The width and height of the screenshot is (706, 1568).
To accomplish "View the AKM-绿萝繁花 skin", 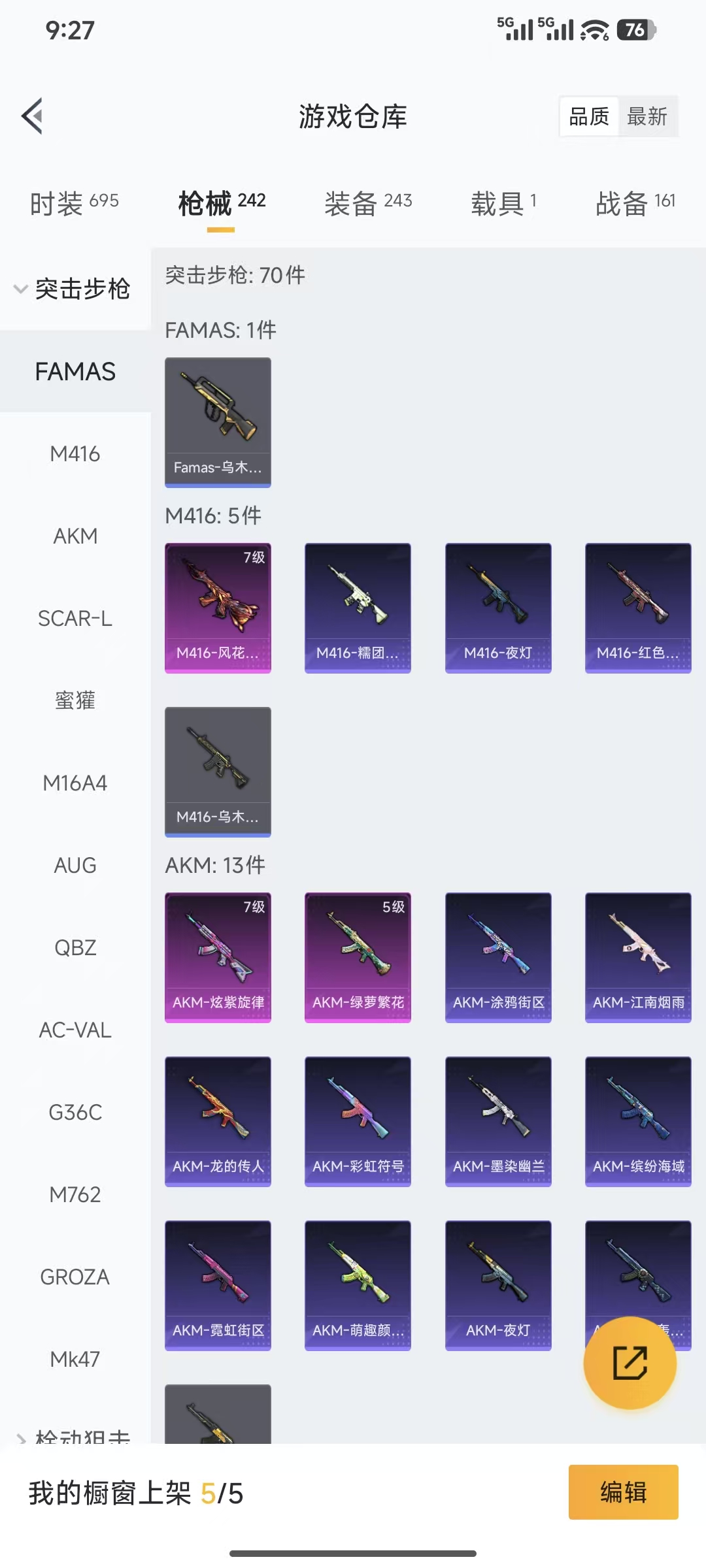I will point(358,956).
